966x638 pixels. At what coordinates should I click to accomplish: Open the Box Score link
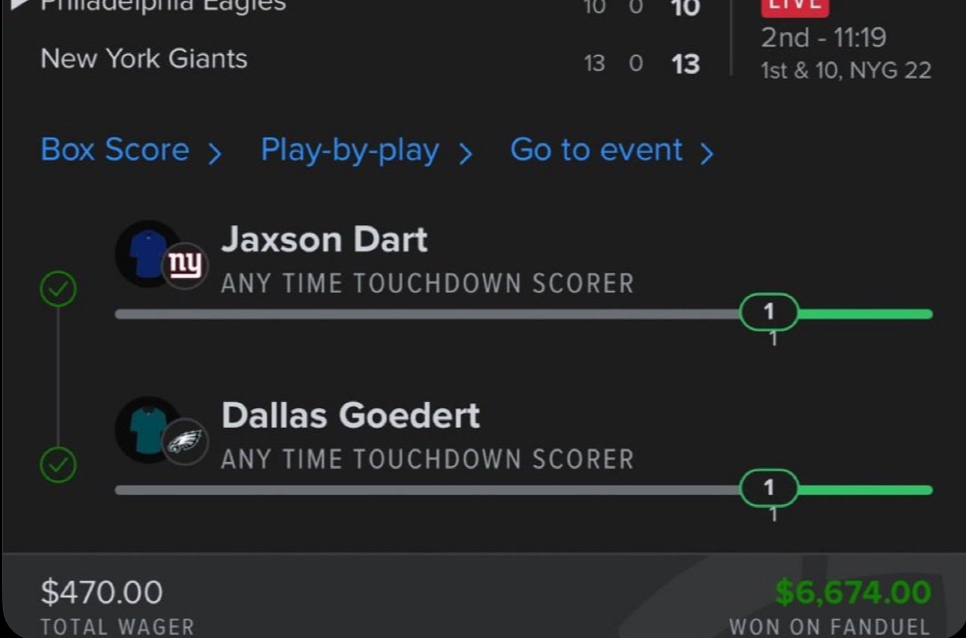point(130,150)
